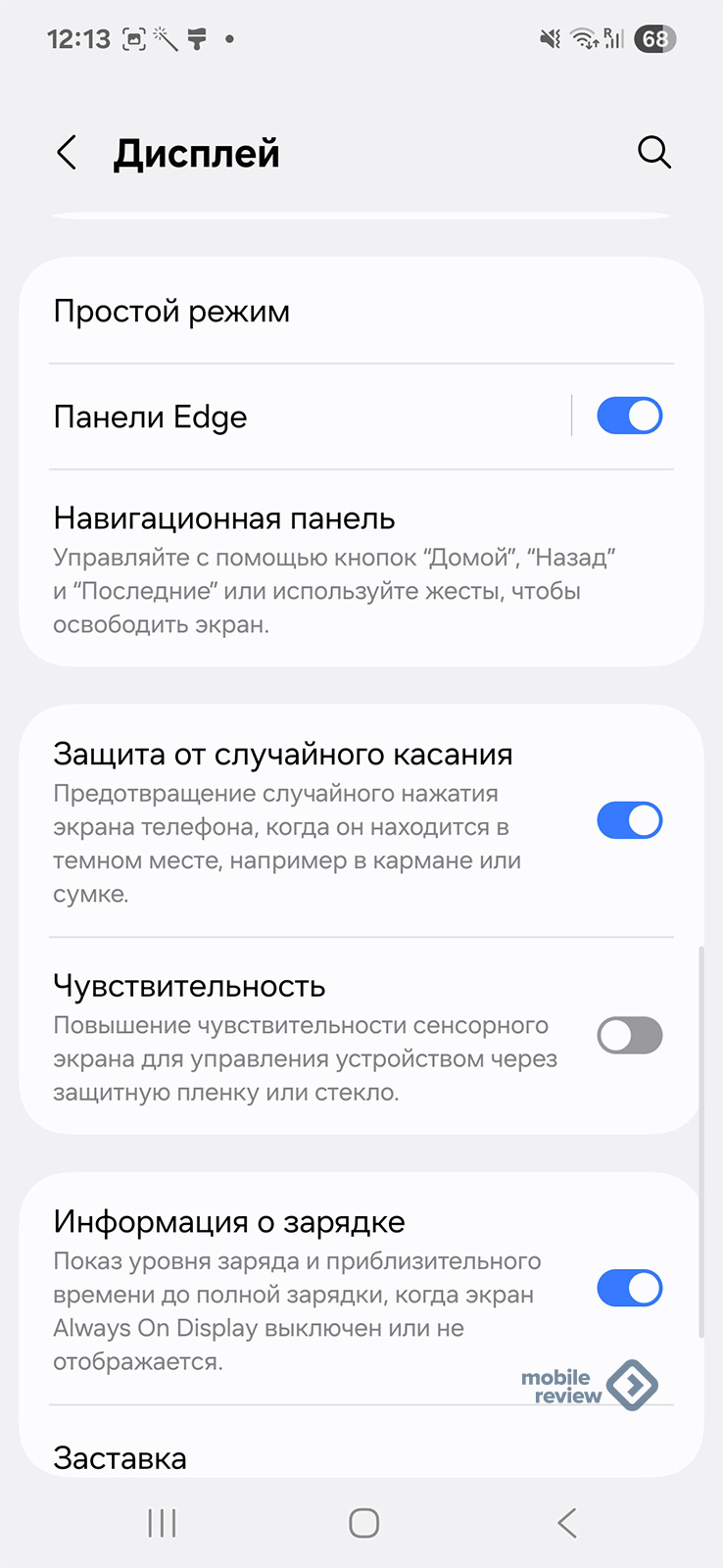The height and width of the screenshot is (1568, 723).
Task: Enable the Чувствительность switch
Action: click(x=630, y=1035)
